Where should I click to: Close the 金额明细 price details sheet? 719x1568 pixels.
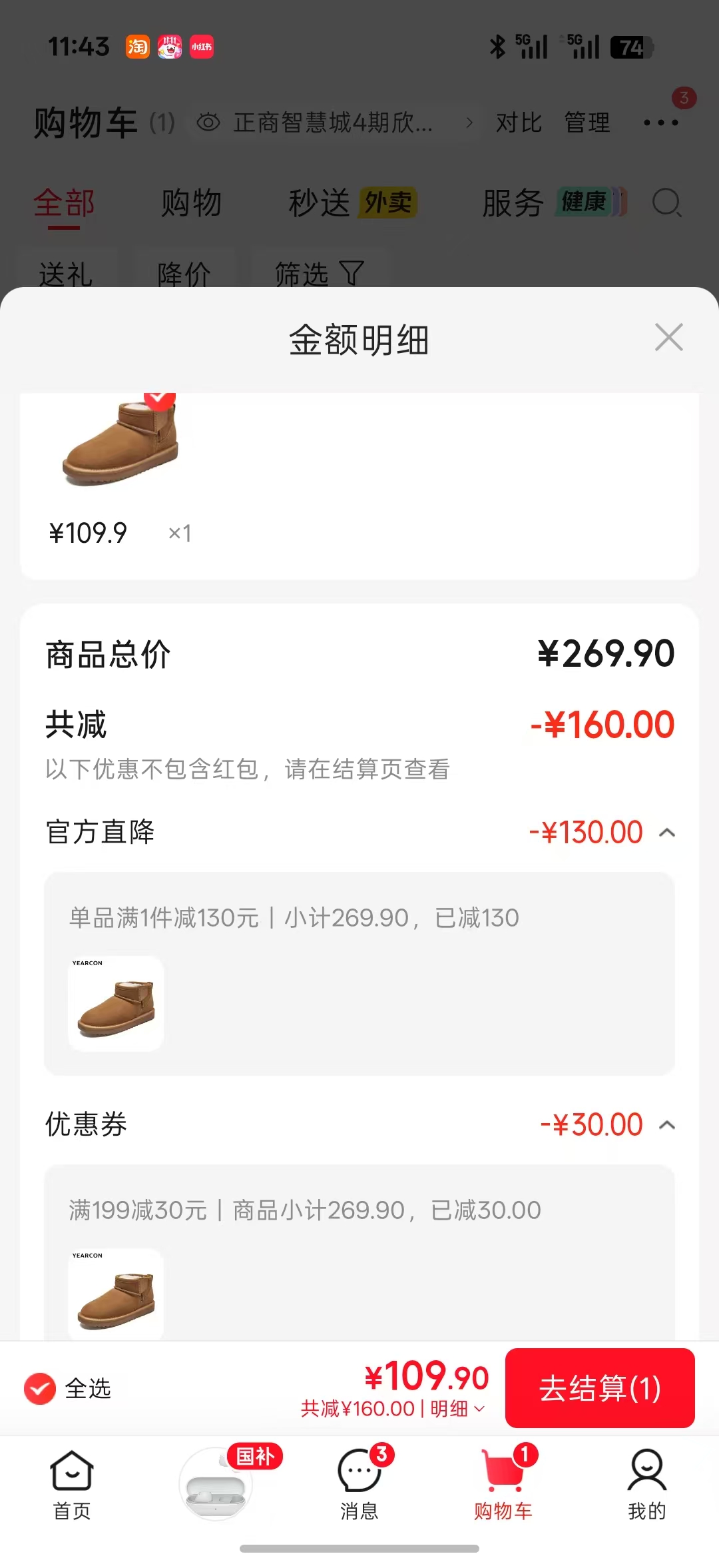point(668,337)
